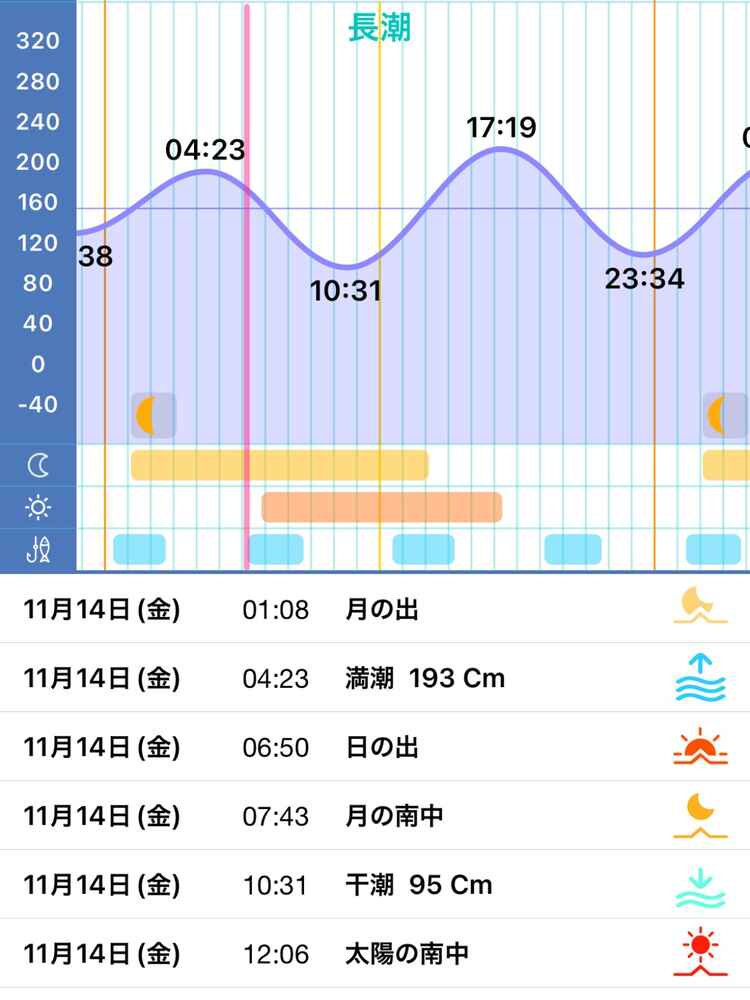Open the 04:23 満潮 193 Cm entry

pos(375,678)
